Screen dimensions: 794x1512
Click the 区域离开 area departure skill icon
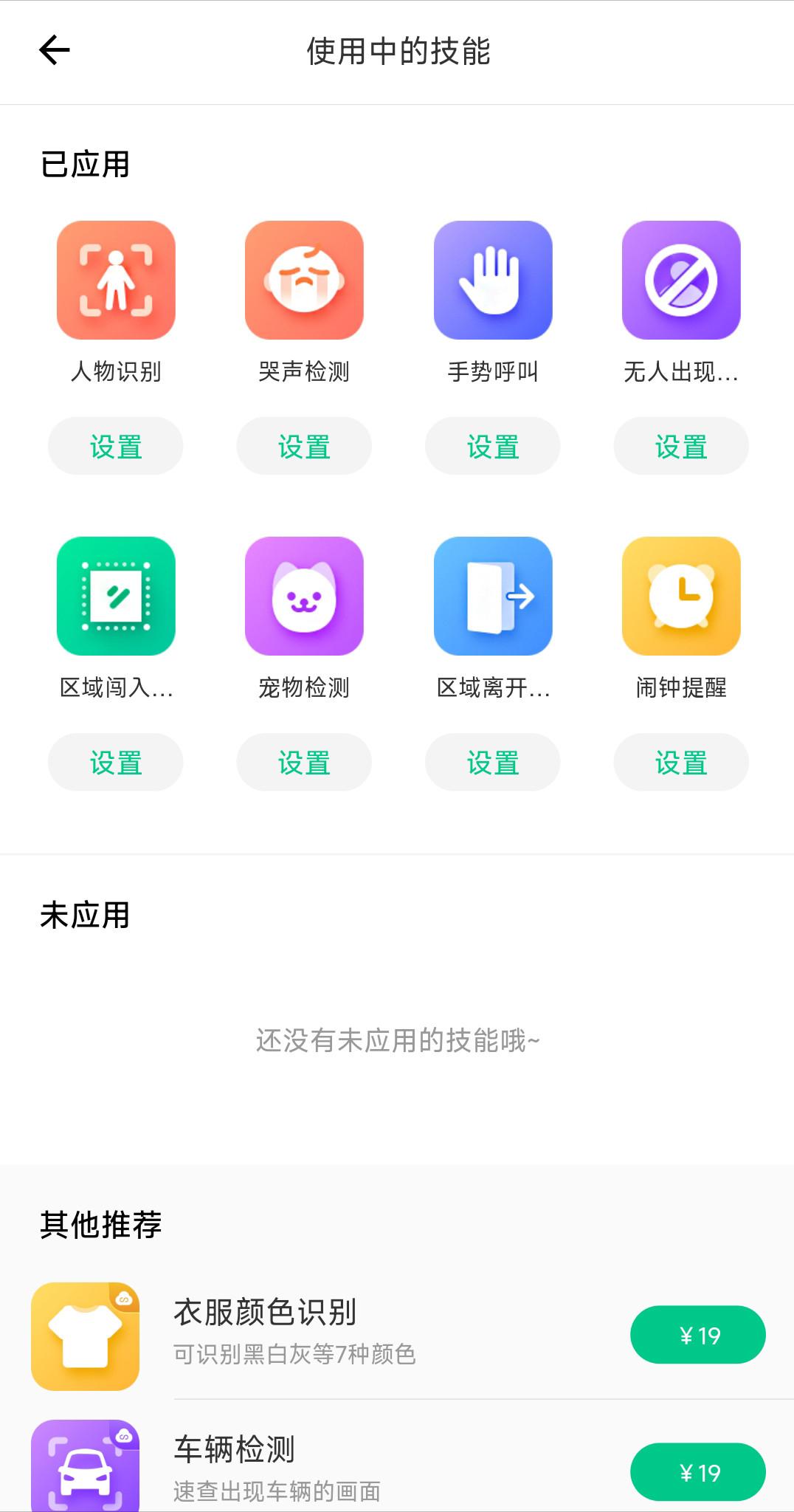(493, 598)
